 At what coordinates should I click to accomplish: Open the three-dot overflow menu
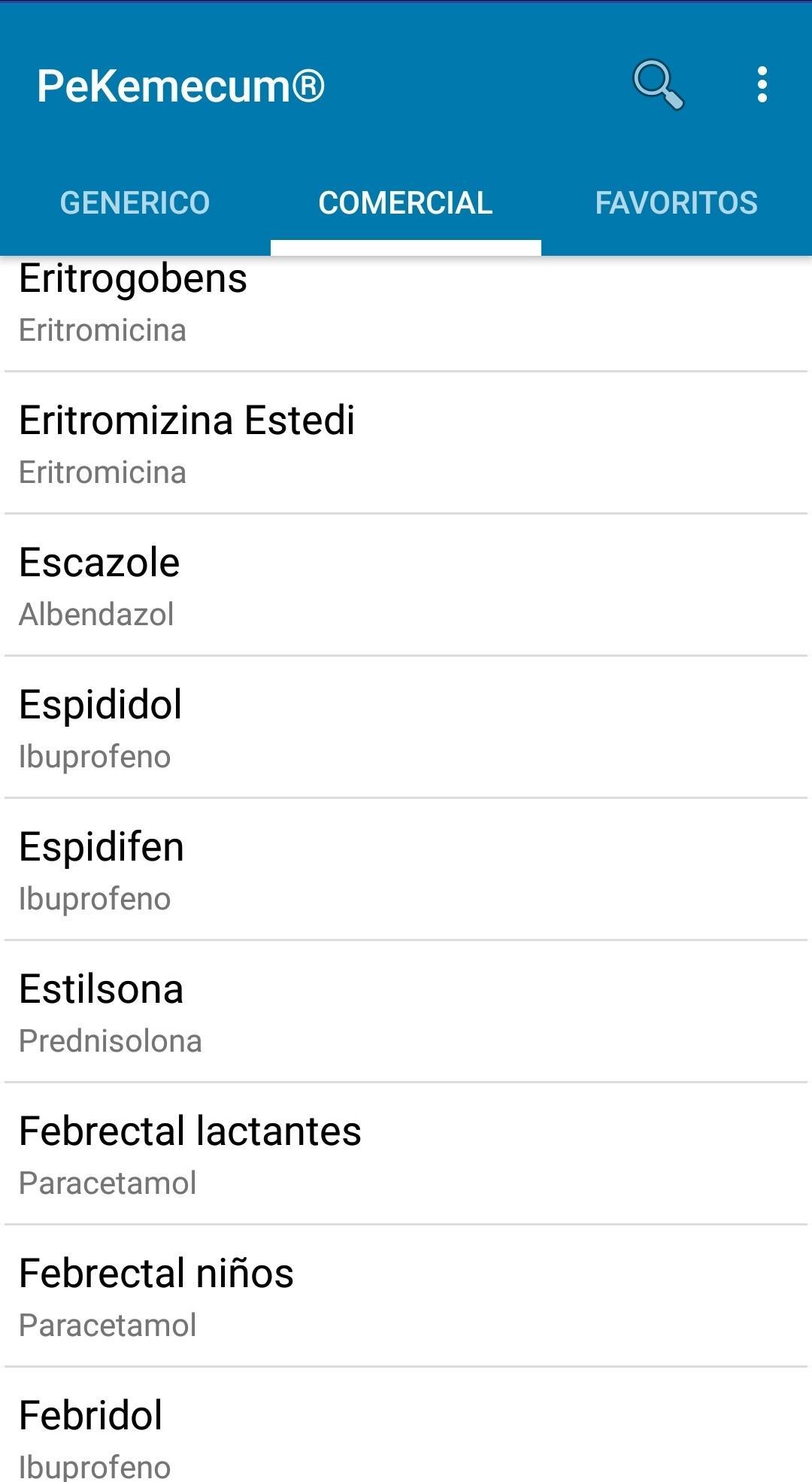[762, 84]
